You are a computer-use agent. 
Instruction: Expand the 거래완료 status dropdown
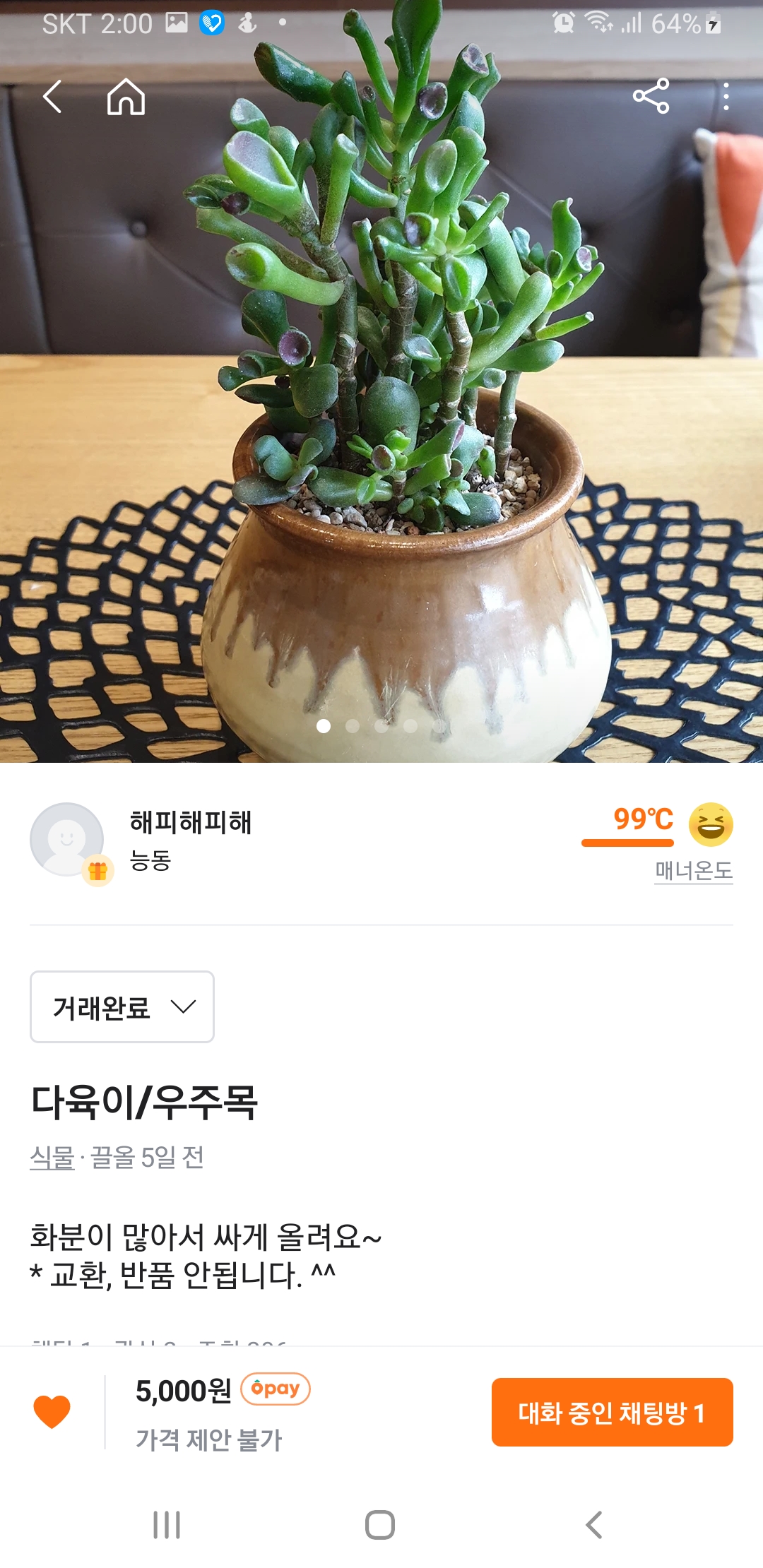click(x=122, y=1006)
